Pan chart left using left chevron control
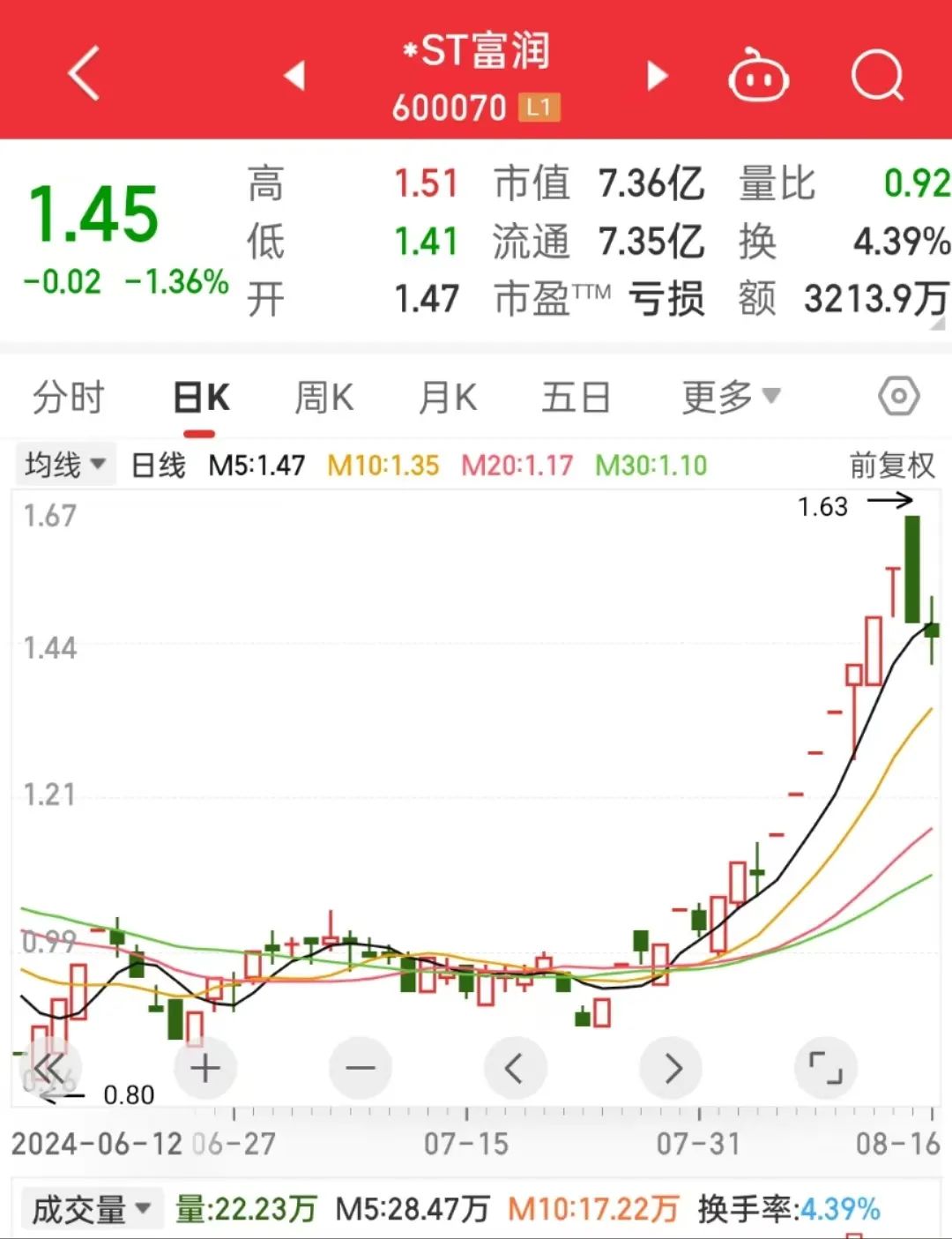Viewport: 952px width, 1239px height. pos(515,1067)
